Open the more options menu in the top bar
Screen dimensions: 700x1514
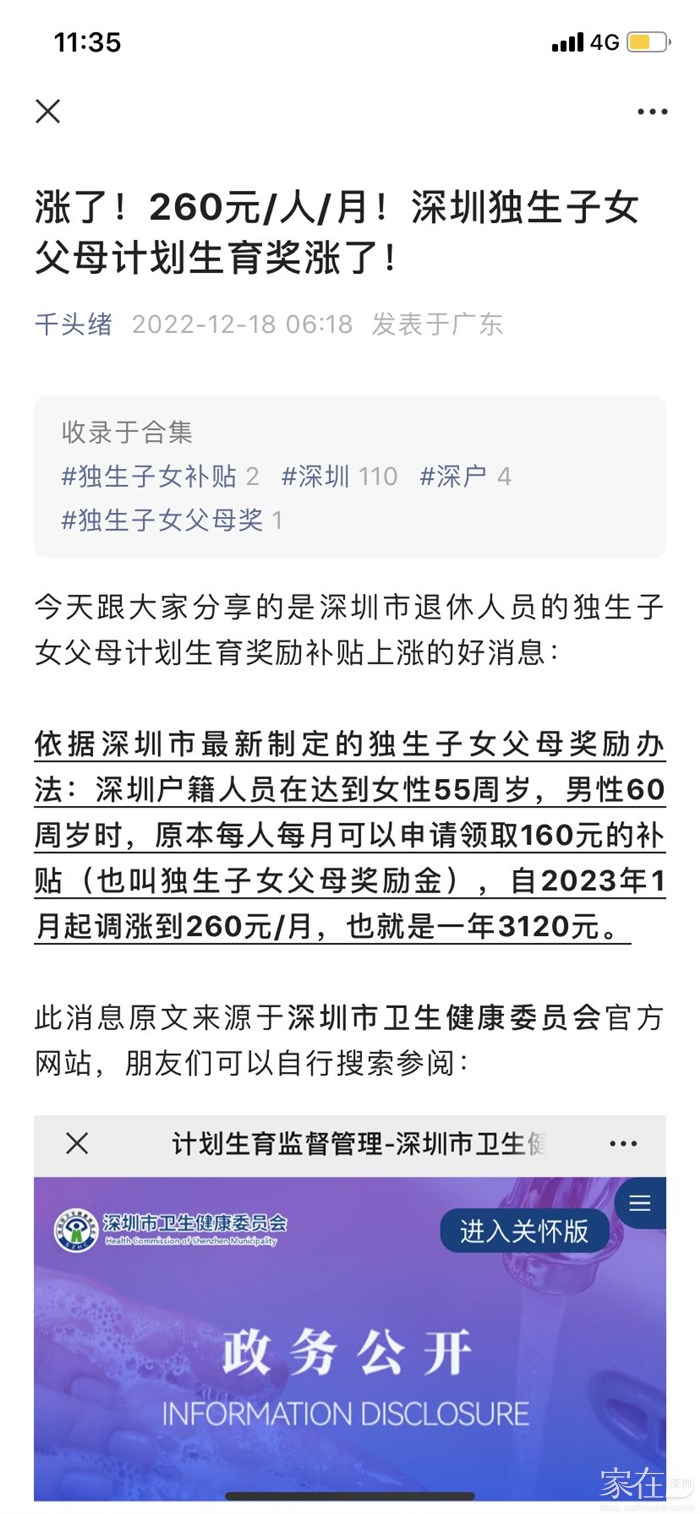pos(651,112)
